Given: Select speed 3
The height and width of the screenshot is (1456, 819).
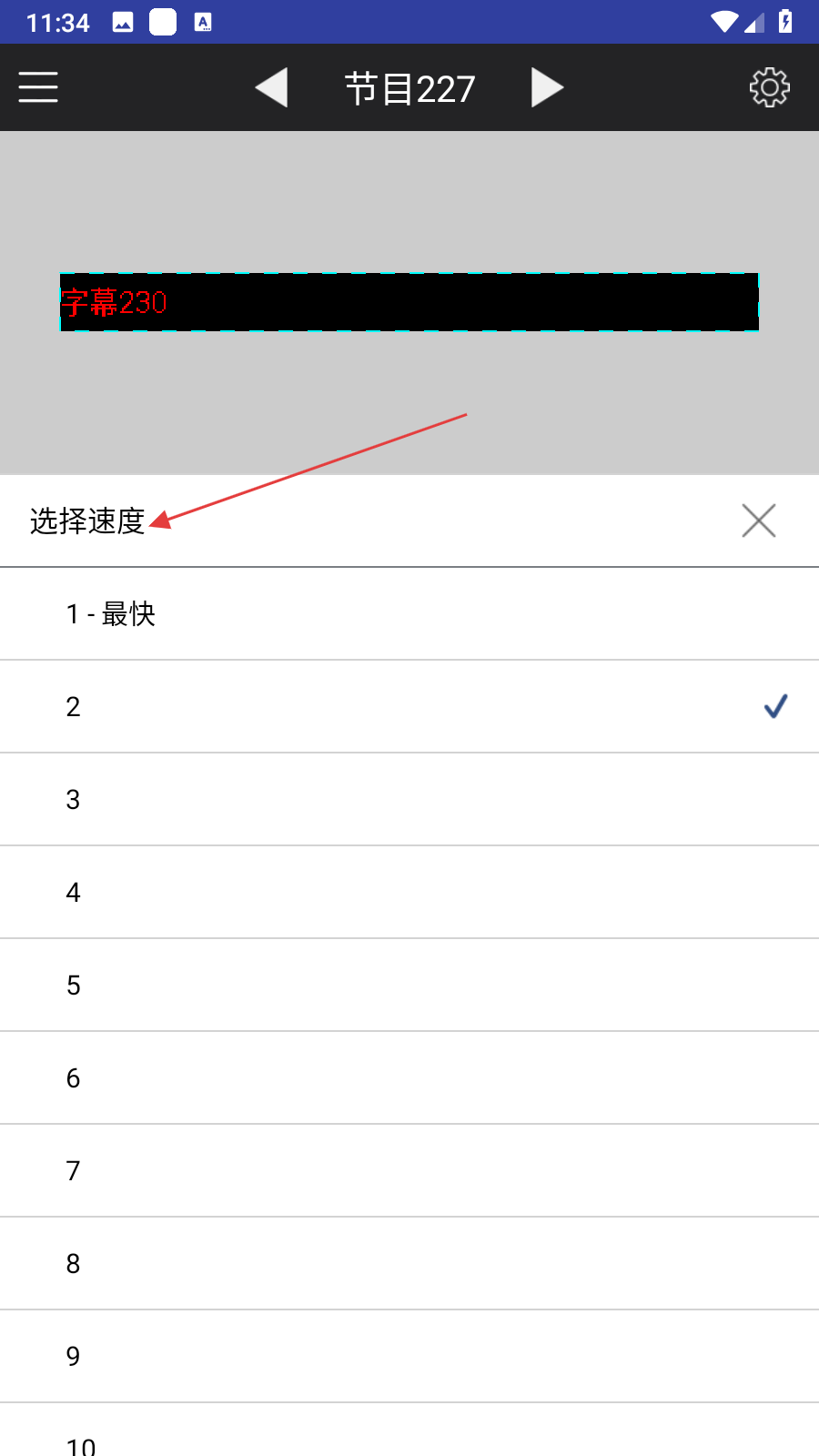Looking at the screenshot, I should 409,800.
